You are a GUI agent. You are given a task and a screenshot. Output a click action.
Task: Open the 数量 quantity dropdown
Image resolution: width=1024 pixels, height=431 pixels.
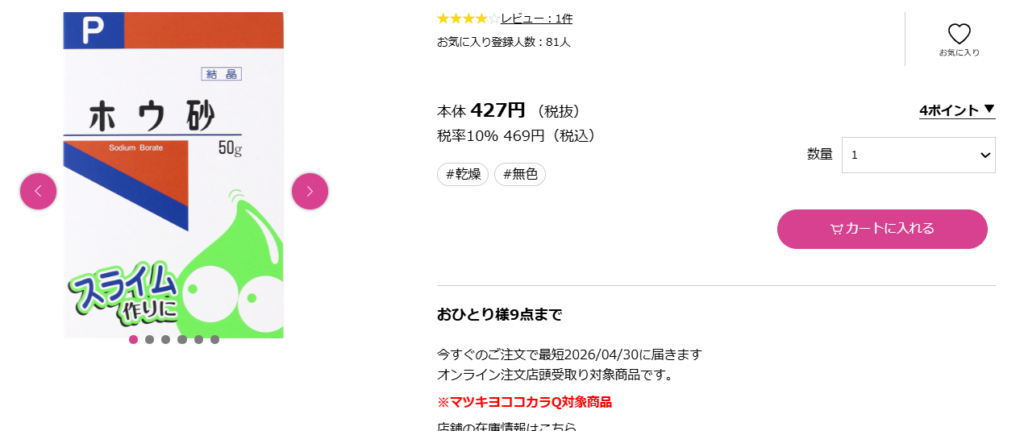coord(918,155)
